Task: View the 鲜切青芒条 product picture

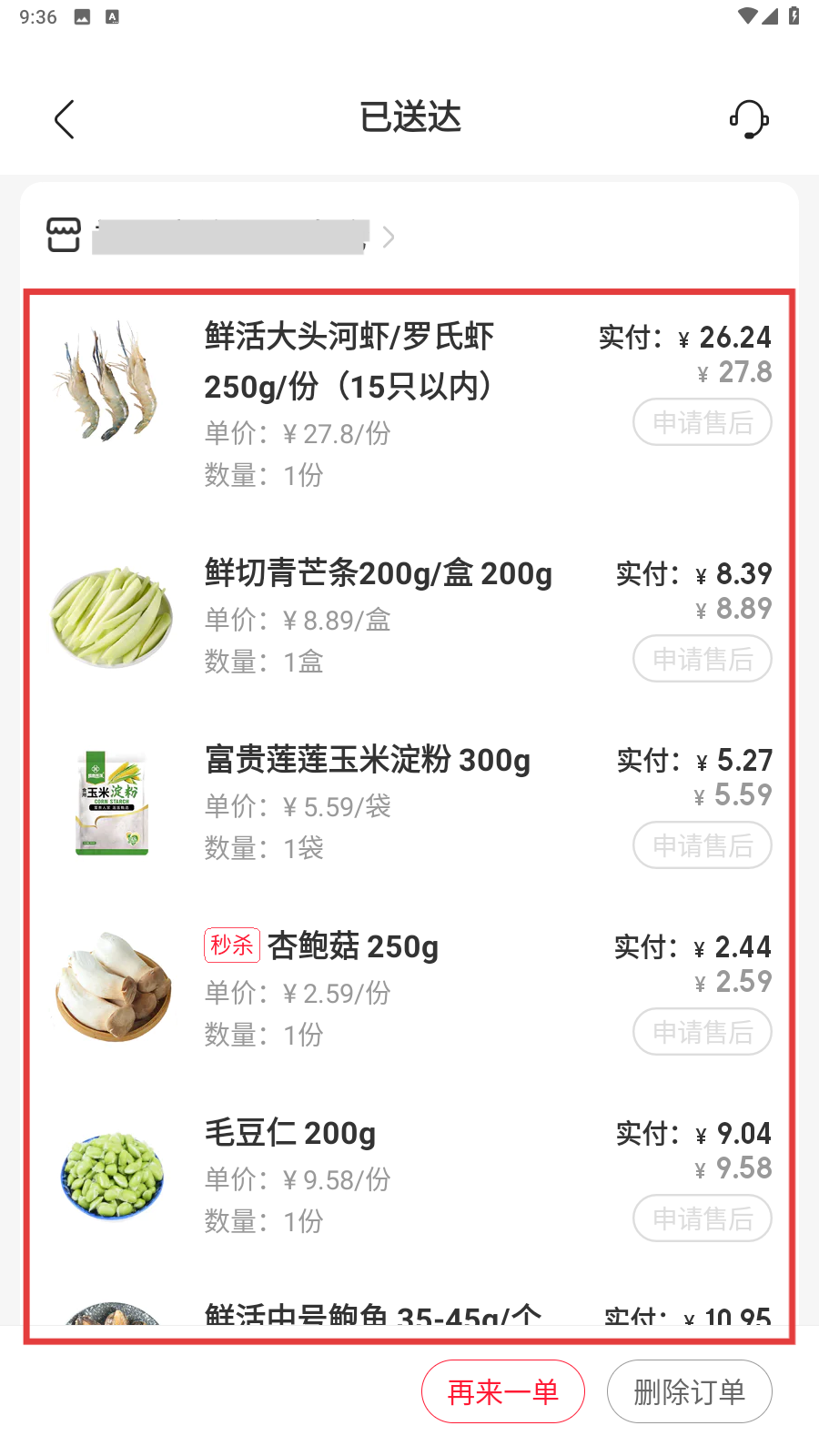Action: coord(111,617)
